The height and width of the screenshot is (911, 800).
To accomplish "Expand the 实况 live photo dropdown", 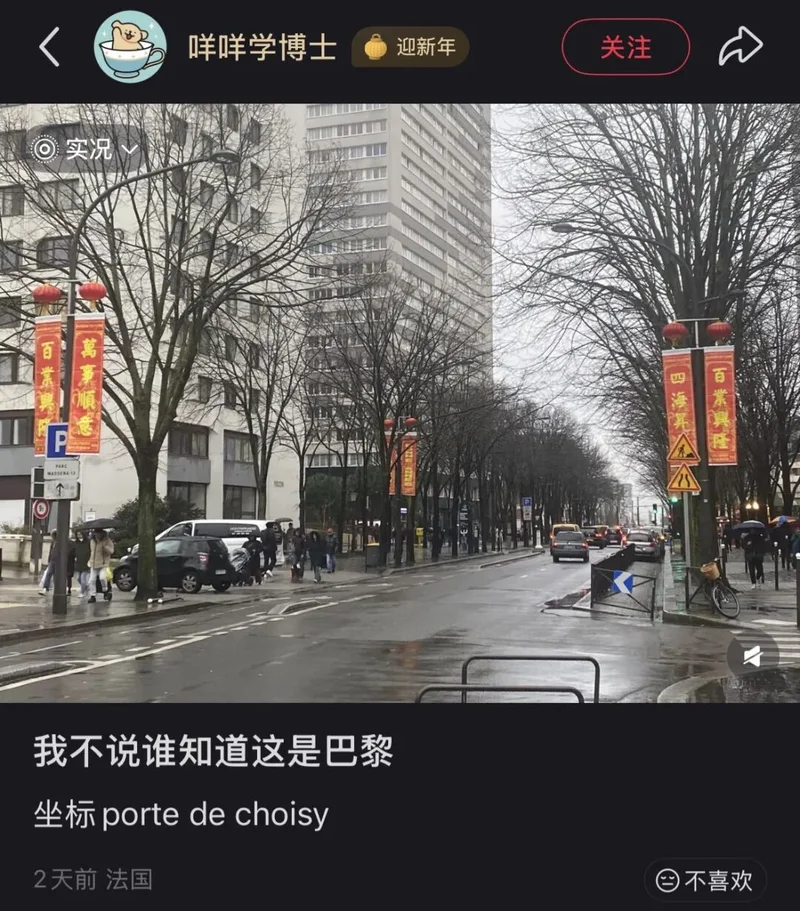I will tap(87, 149).
